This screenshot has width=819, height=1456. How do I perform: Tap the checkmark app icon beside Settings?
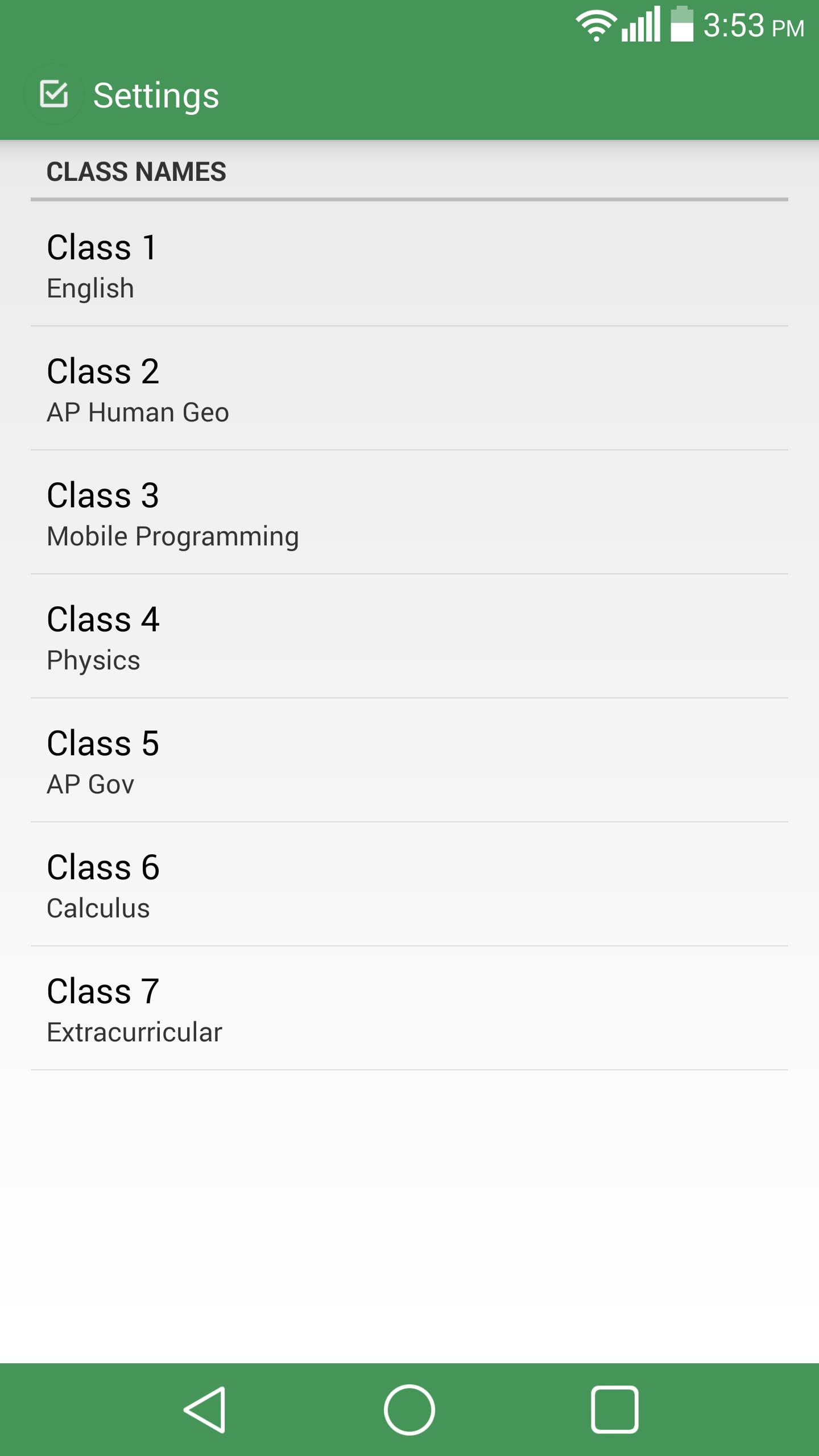[x=54, y=94]
